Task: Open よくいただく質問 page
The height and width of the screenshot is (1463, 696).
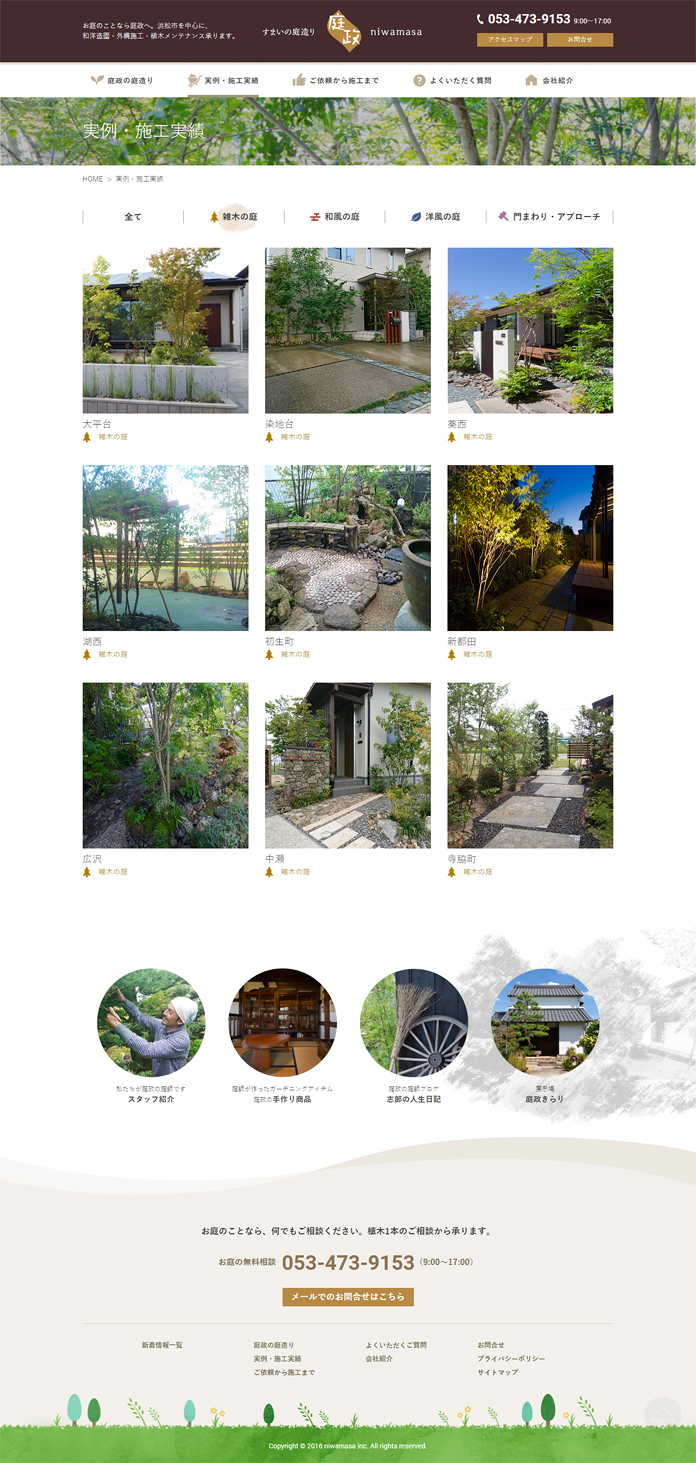Action: (x=452, y=80)
